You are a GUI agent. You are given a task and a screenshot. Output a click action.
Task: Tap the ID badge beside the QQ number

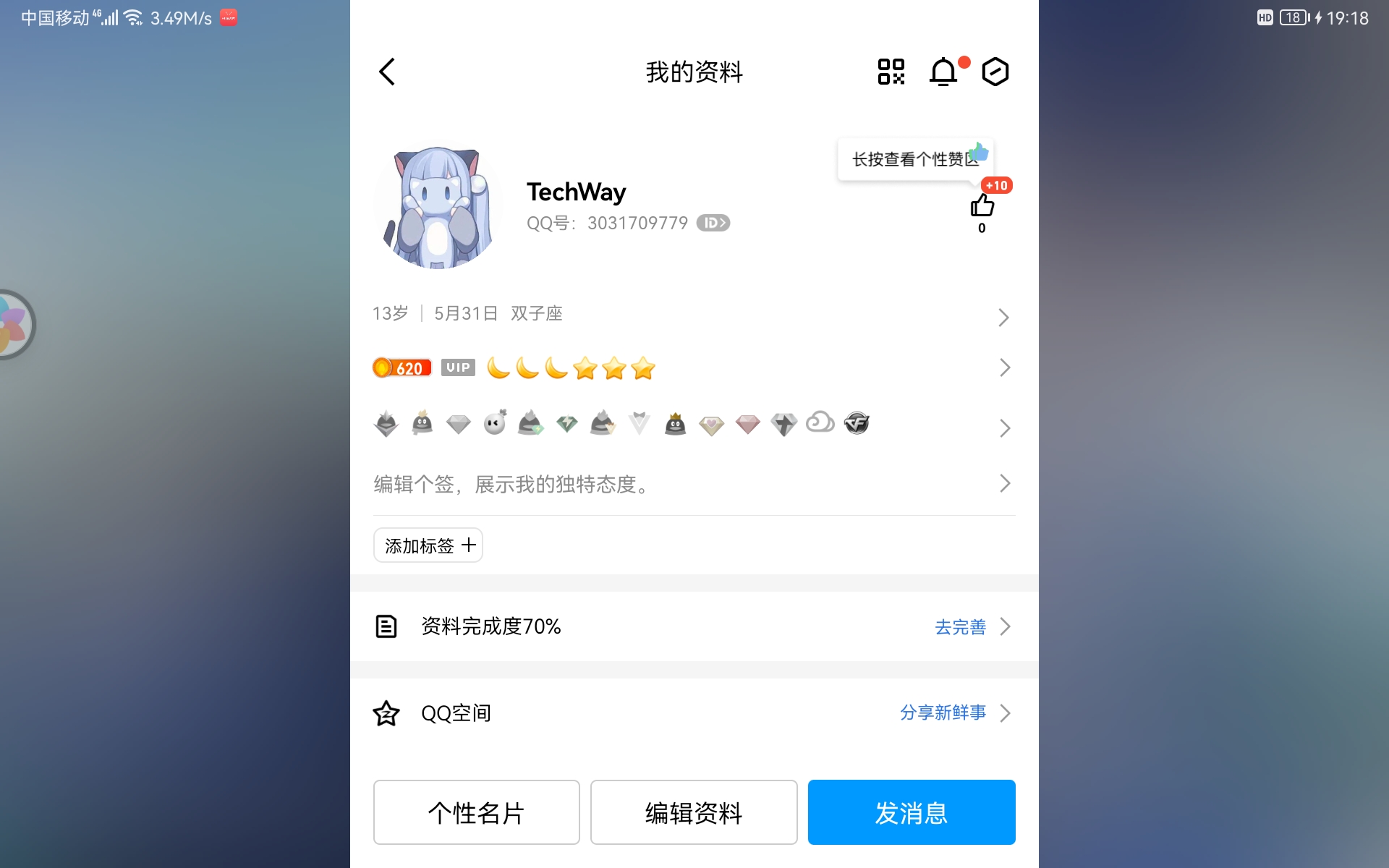pos(713,223)
